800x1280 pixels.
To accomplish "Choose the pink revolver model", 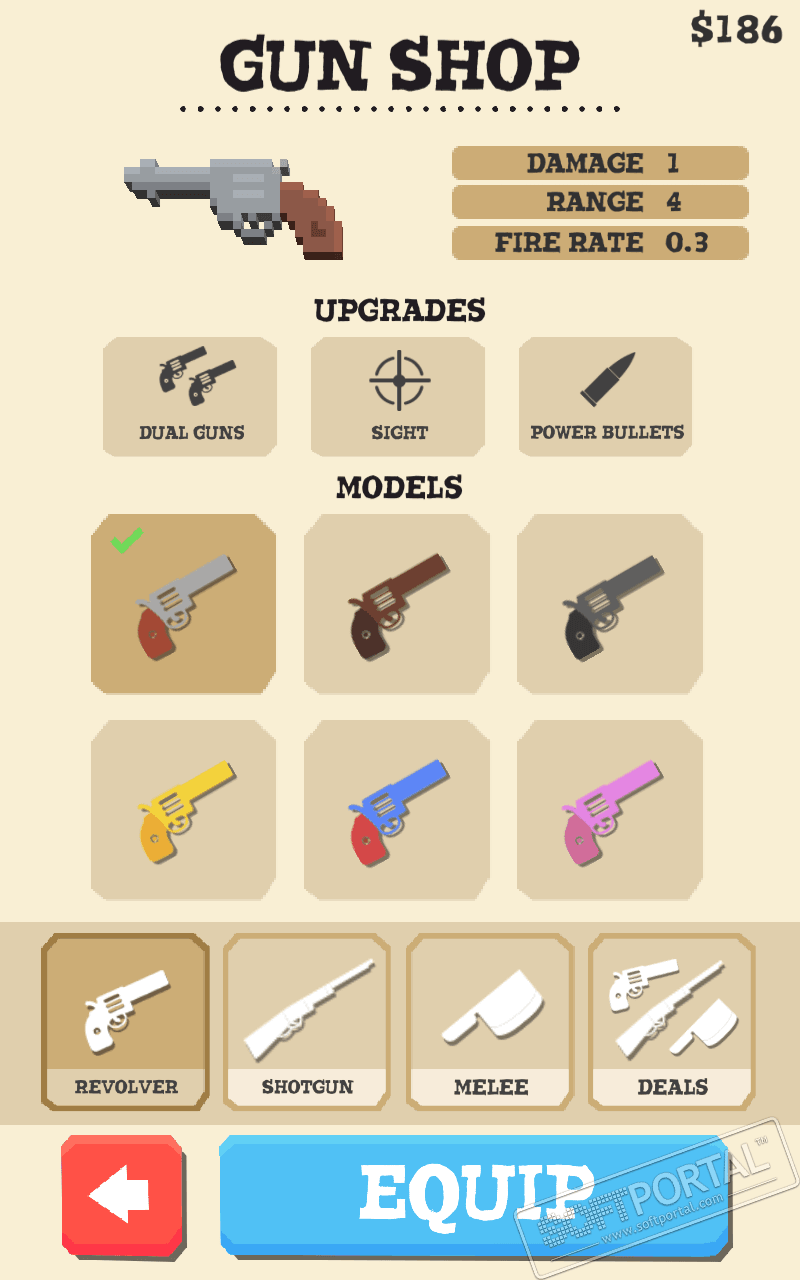I will point(610,810).
